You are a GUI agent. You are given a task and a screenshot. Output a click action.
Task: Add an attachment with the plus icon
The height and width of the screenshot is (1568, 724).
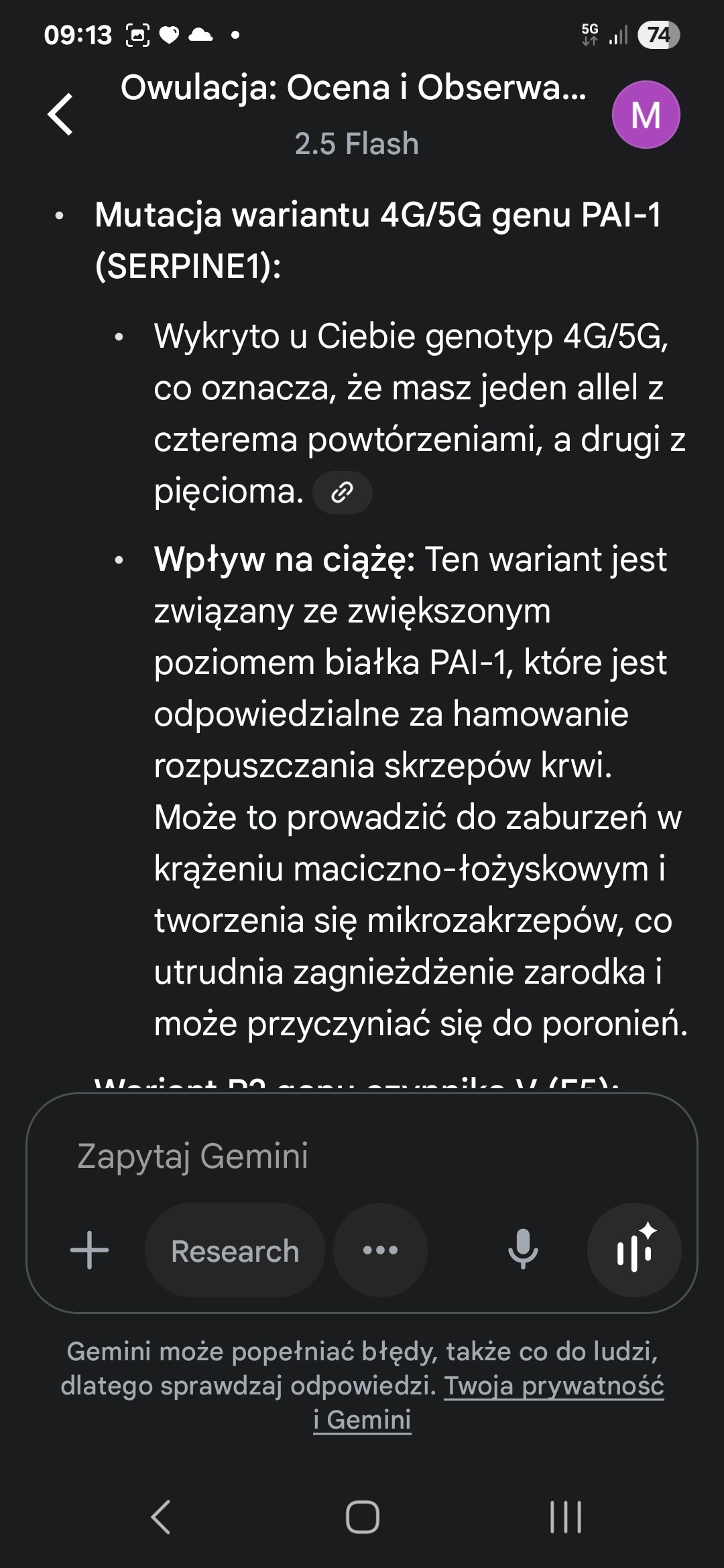89,1250
